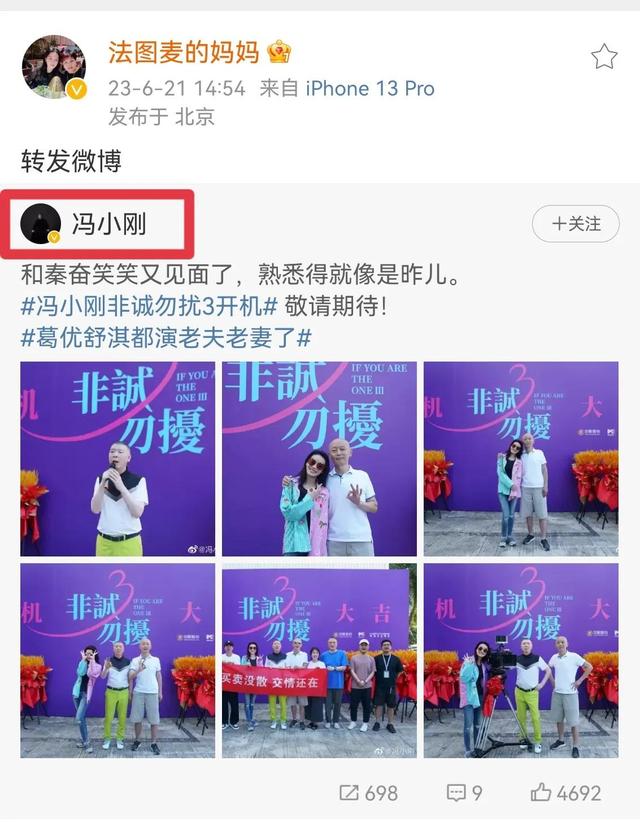Open the comments on this post
This screenshot has height=822, width=640.
464,793
